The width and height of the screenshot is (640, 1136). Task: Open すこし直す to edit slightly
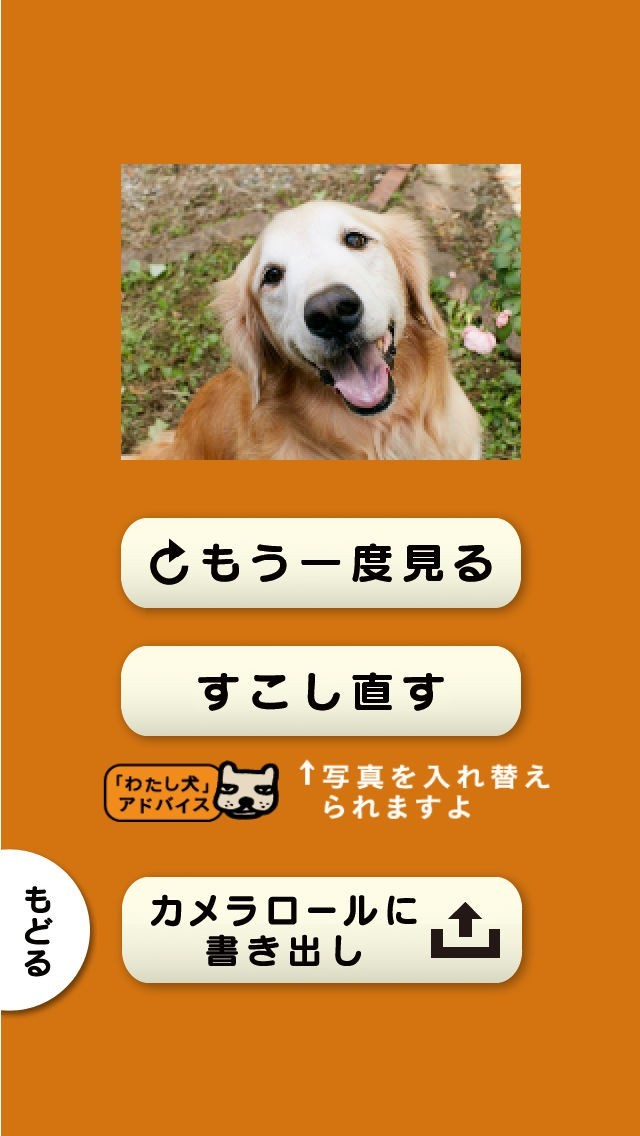pyautogui.click(x=320, y=691)
